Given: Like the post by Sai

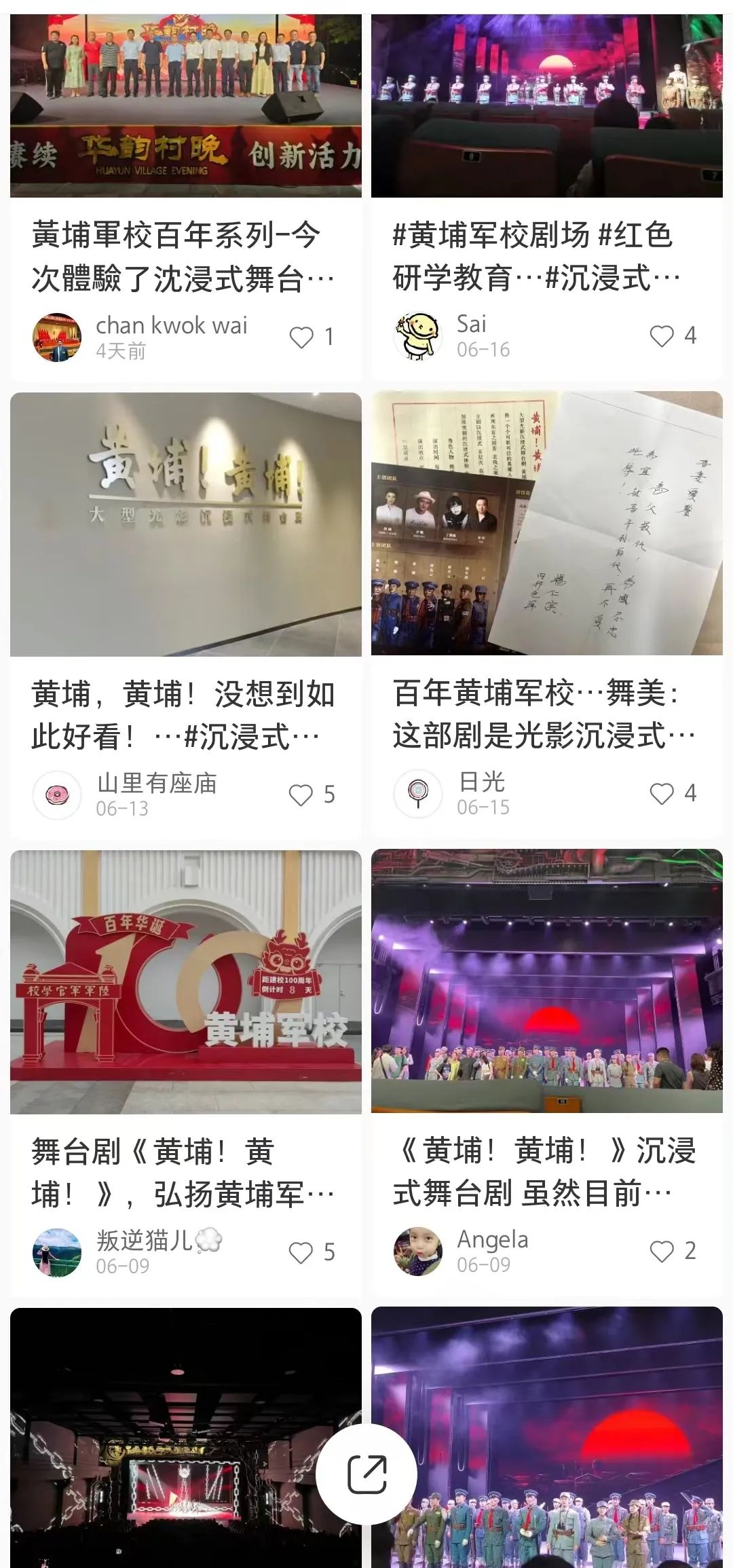Looking at the screenshot, I should click(662, 335).
